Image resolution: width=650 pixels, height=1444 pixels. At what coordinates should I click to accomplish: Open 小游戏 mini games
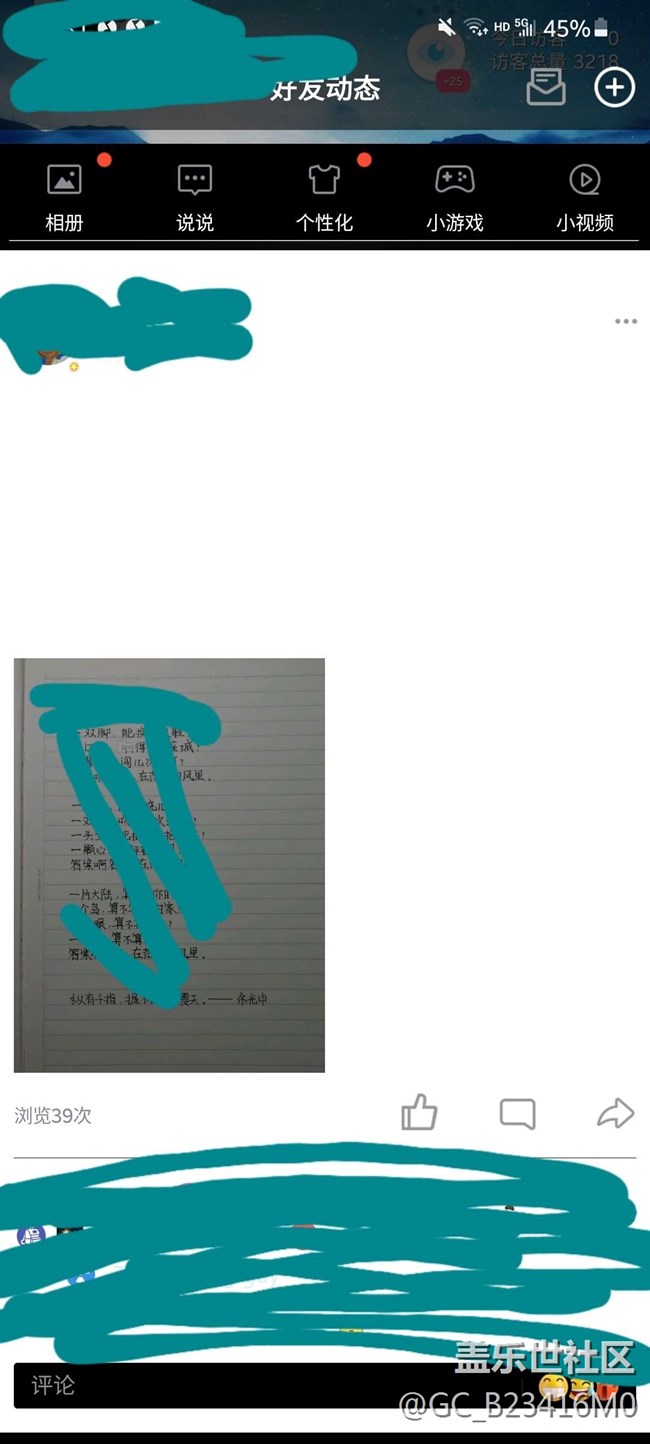pyautogui.click(x=454, y=198)
